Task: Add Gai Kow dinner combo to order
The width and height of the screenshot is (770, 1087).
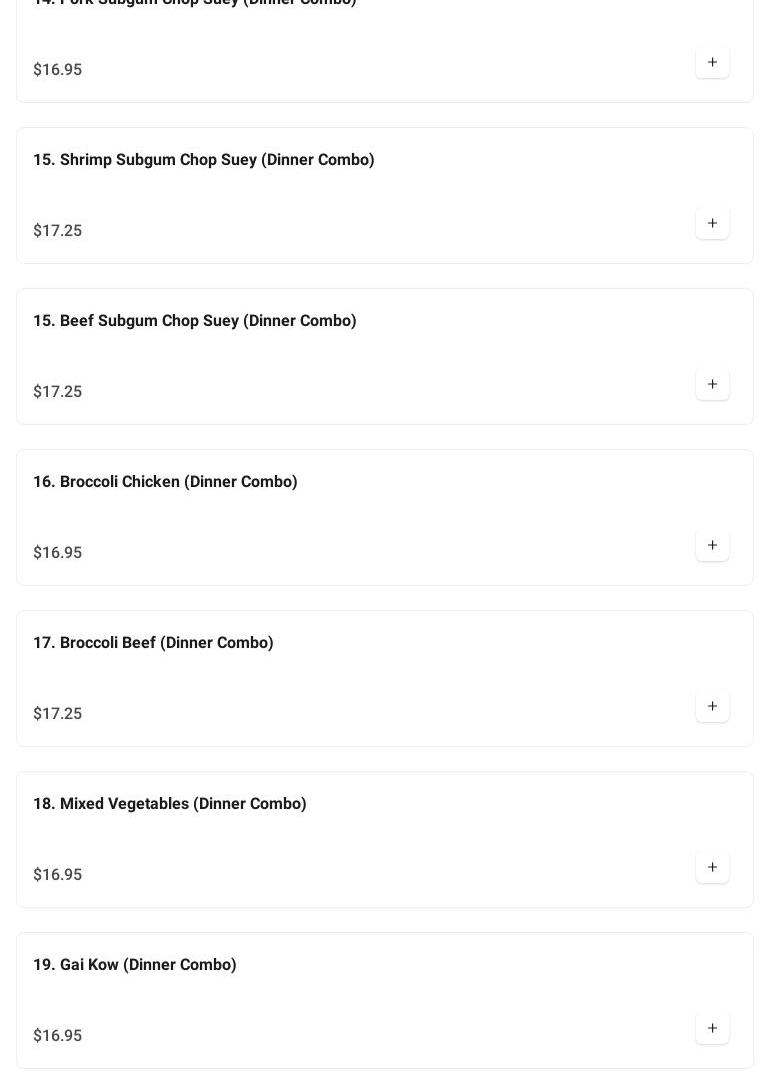Action: click(x=712, y=1028)
